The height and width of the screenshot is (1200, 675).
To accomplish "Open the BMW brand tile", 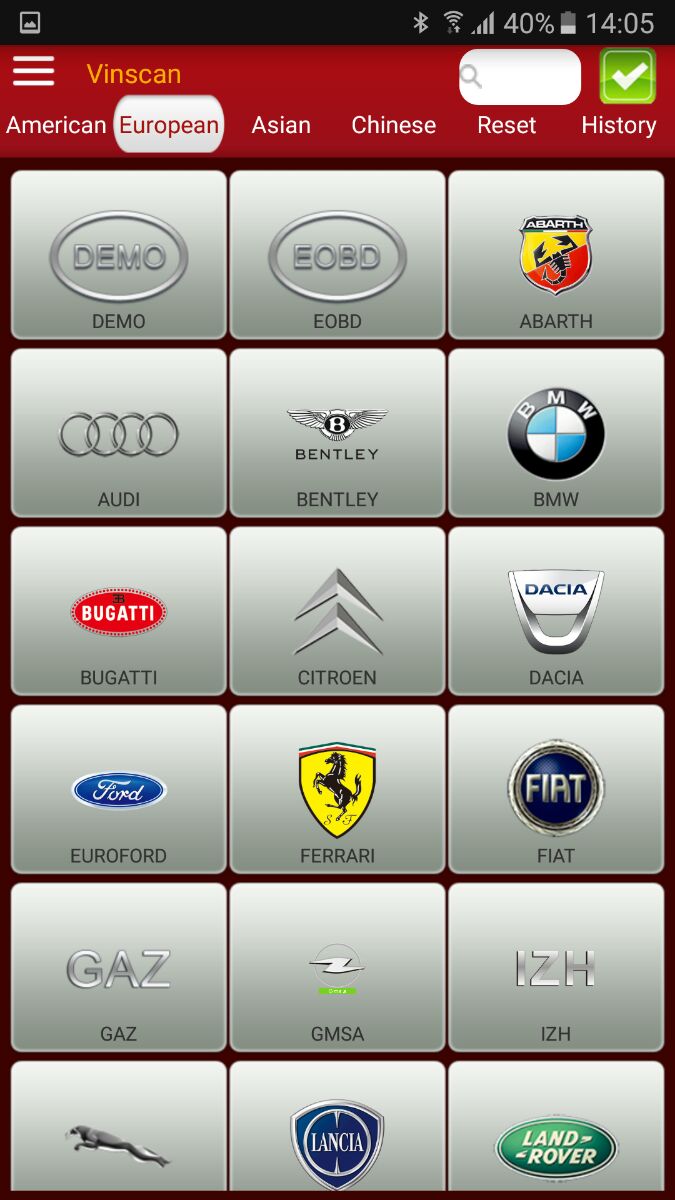I will click(x=556, y=434).
